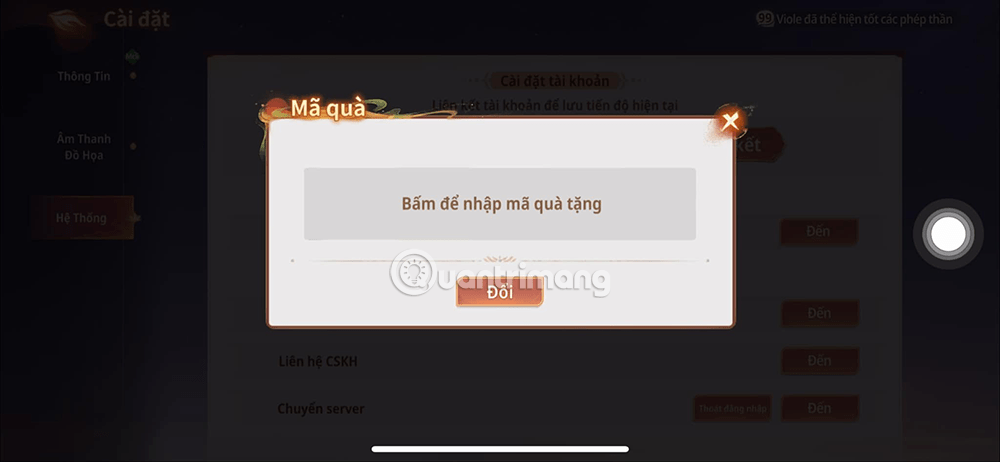Close the Mã quà dialog
This screenshot has width=1000, height=462.
(x=731, y=122)
